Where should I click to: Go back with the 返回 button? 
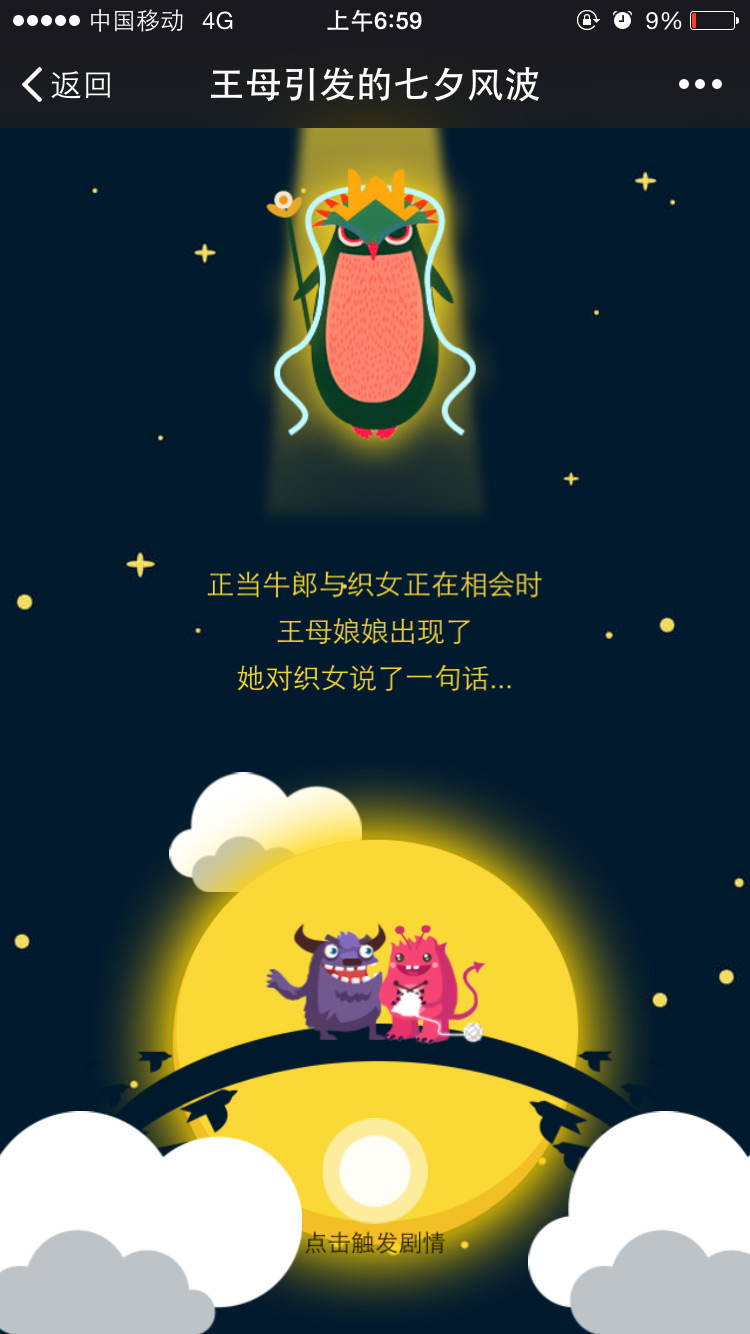(66, 85)
